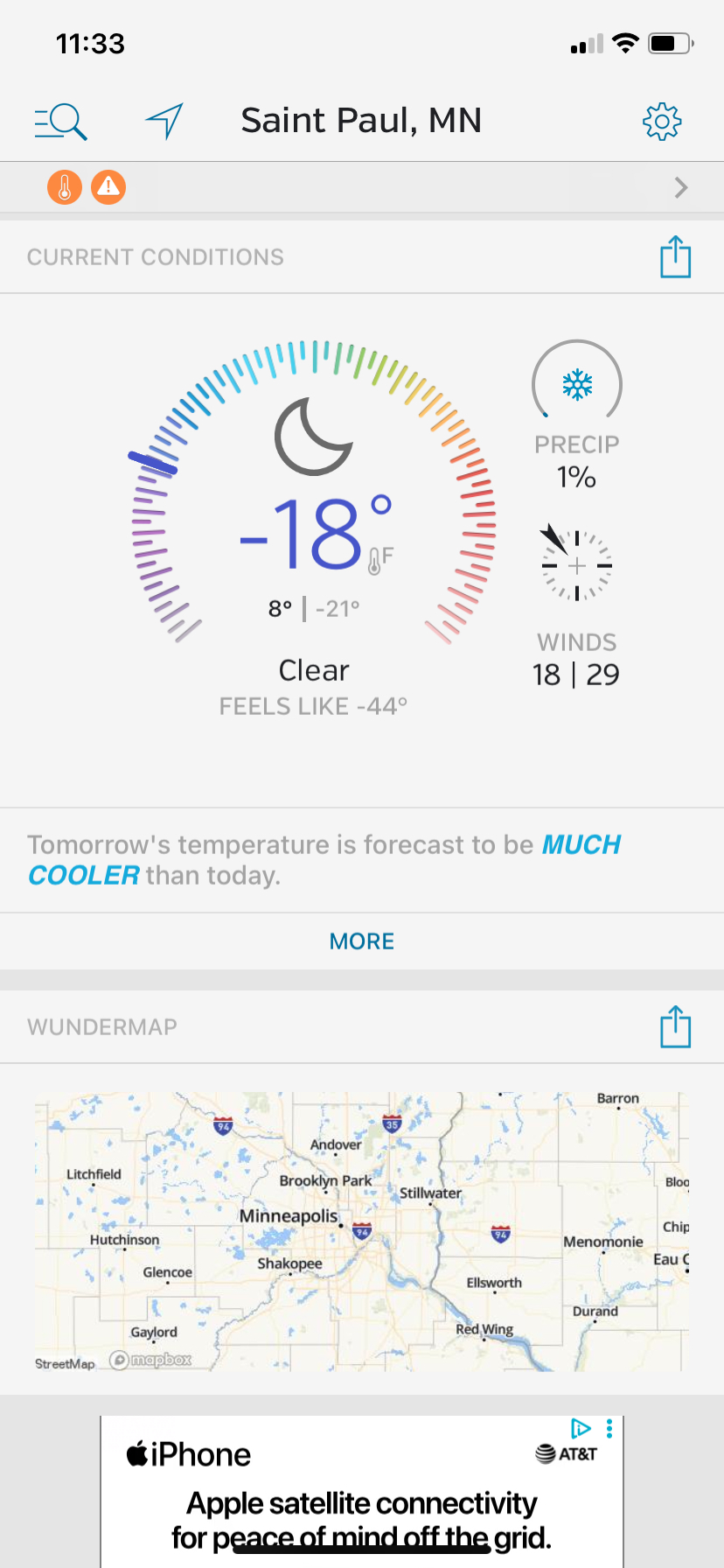Share the WunderMap
Viewport: 724px width, 1568px height.
(x=675, y=1026)
